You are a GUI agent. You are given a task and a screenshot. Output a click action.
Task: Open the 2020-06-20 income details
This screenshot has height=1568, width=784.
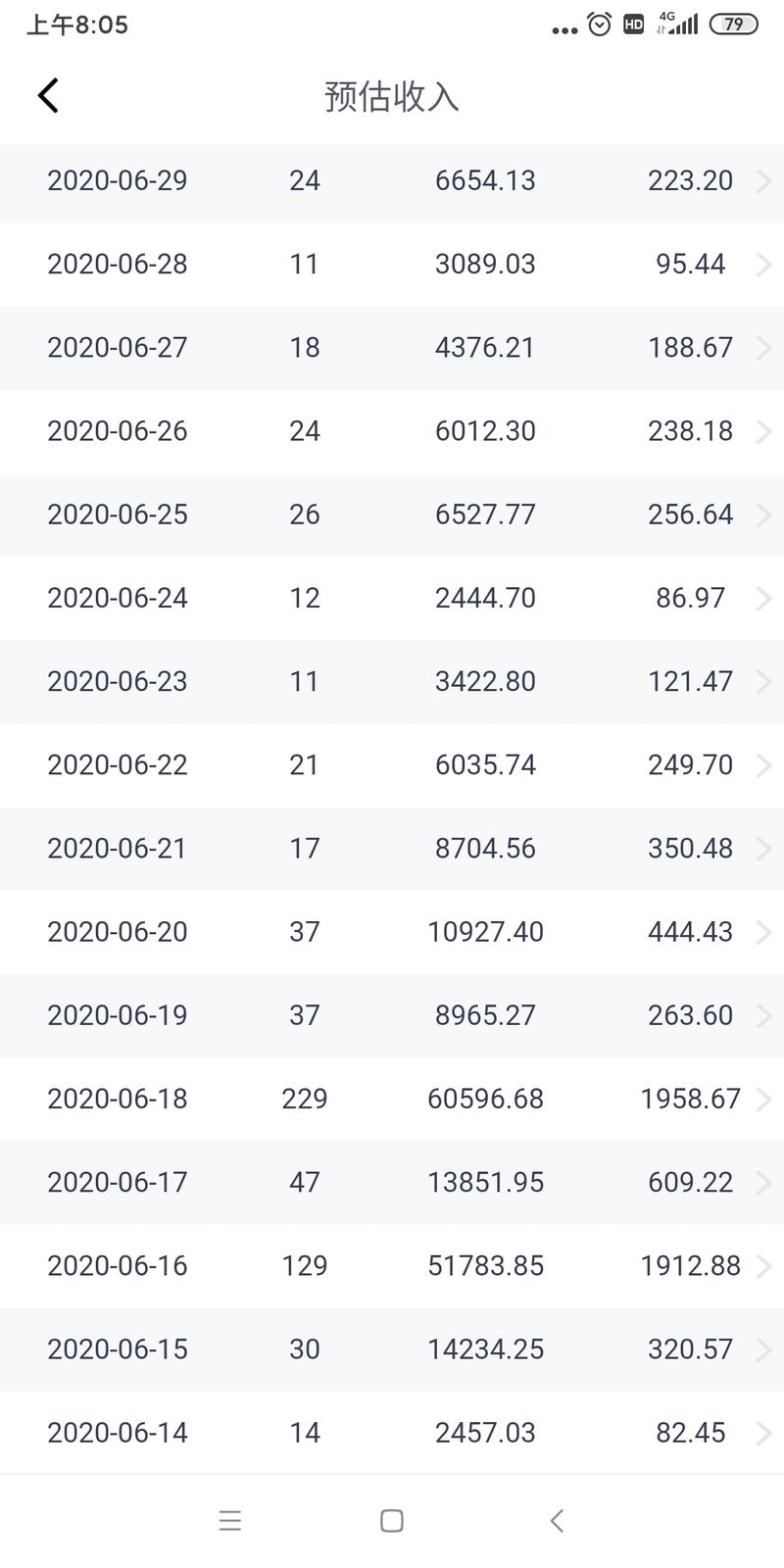[x=392, y=931]
